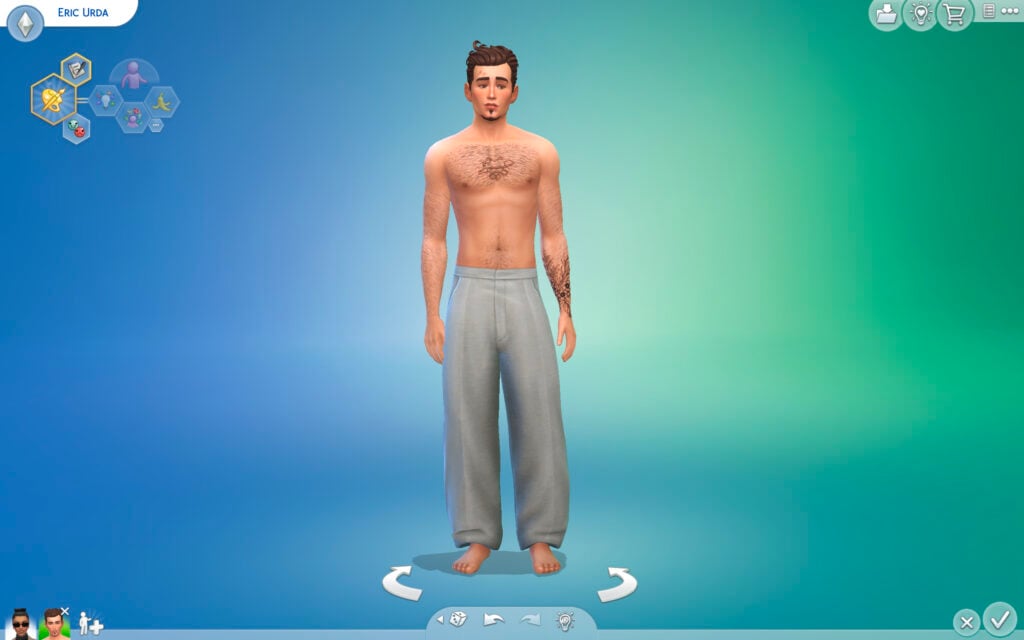Select the social group trait hexagon
The image size is (1024, 640).
pyautogui.click(x=132, y=117)
